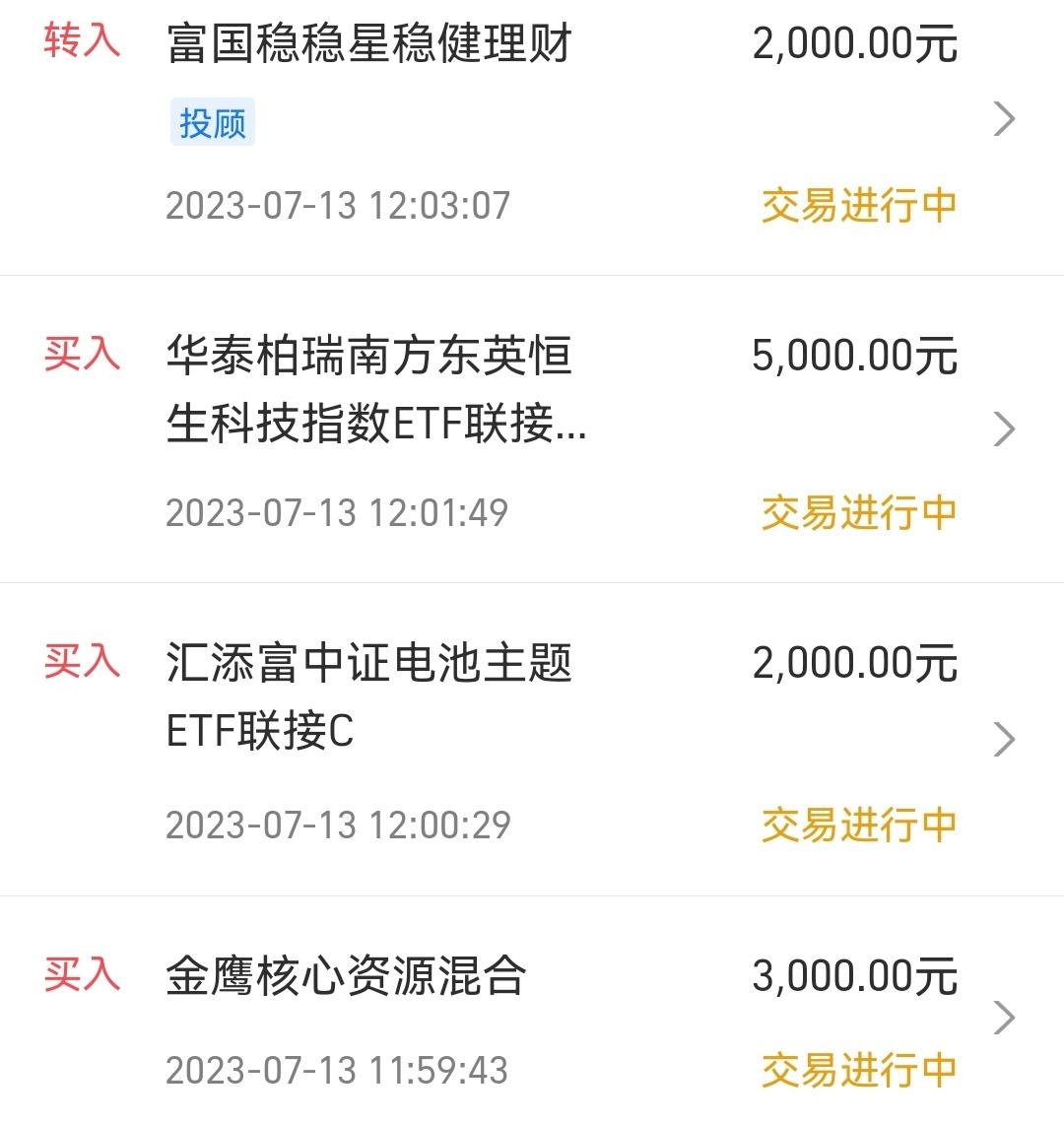Open the 汇添富中证电池主题ETF联接C purchase record
The width and height of the screenshot is (1064, 1123).
(x=532, y=739)
